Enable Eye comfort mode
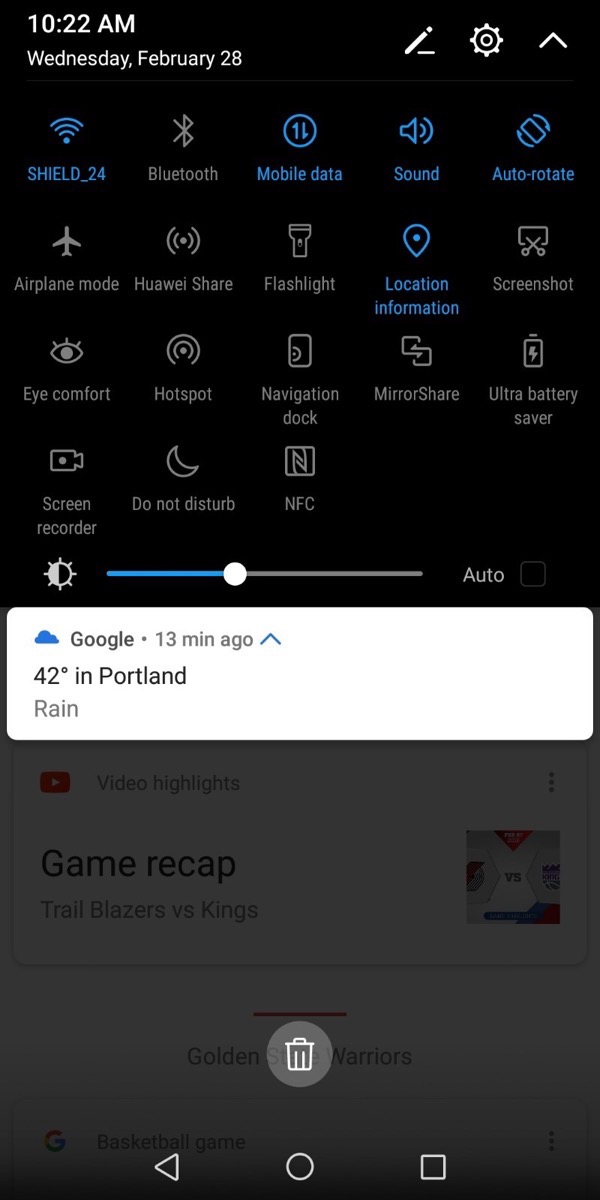This screenshot has width=600, height=1200. coord(66,351)
